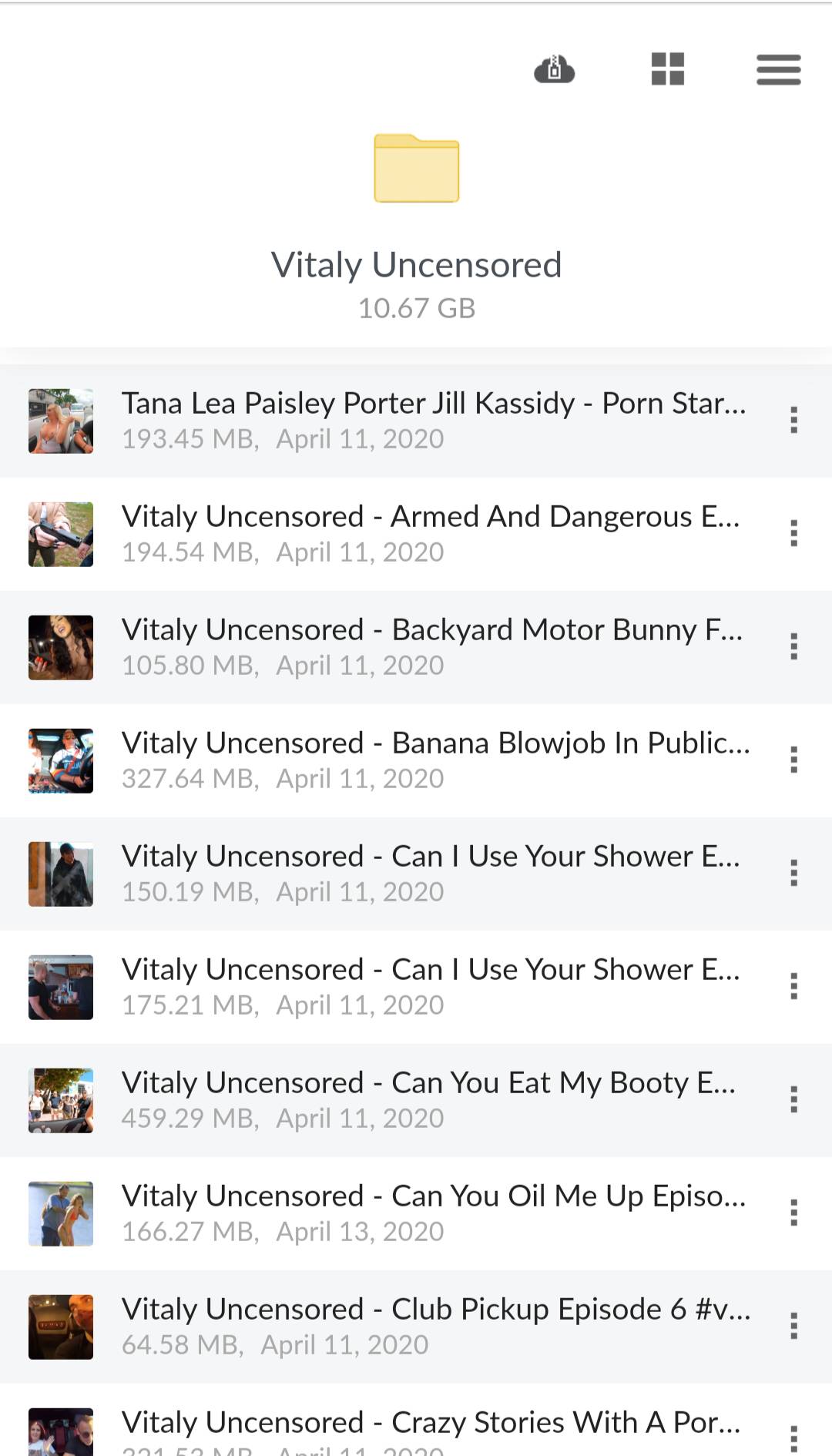Open options for Can You Eat My Booty file

click(795, 1099)
